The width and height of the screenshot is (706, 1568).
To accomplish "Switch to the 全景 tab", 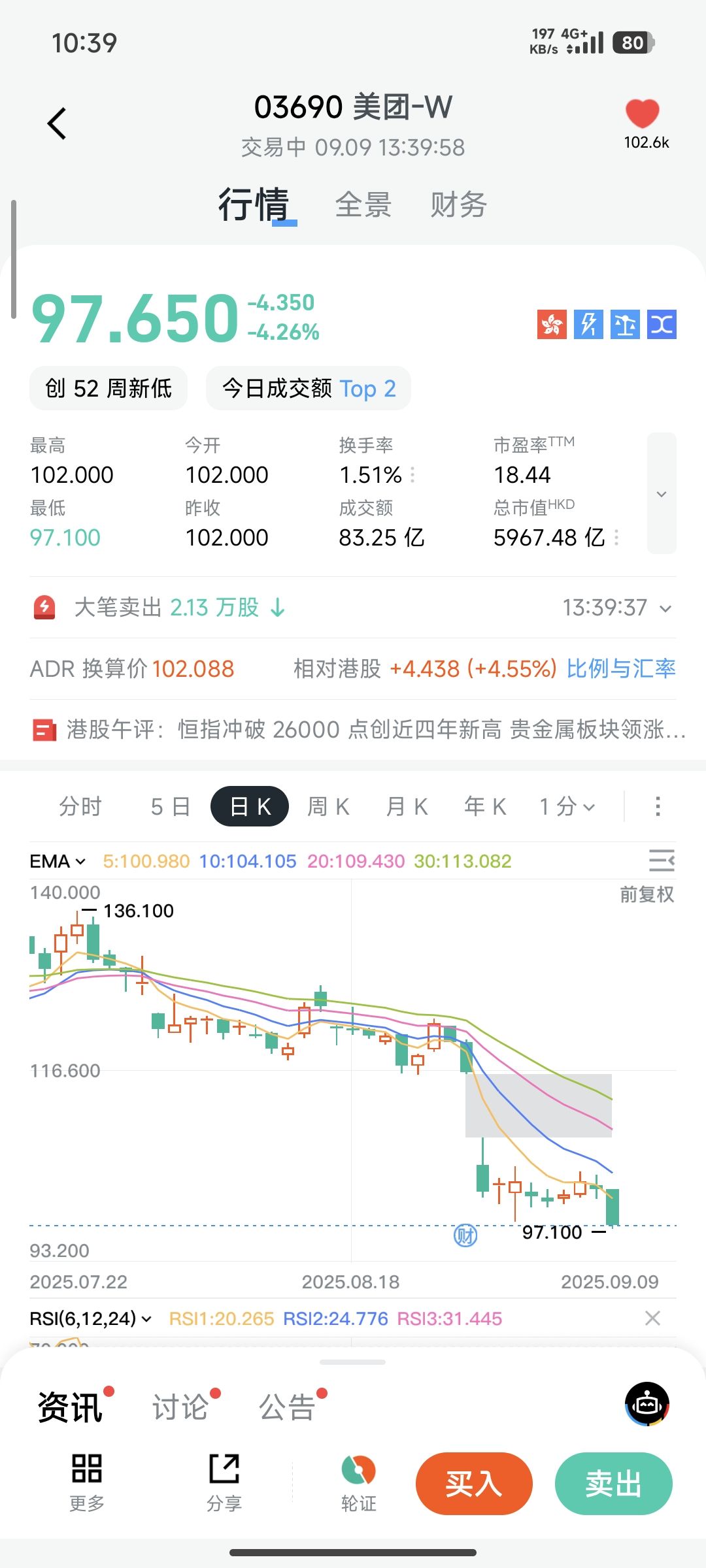I will 363,205.
